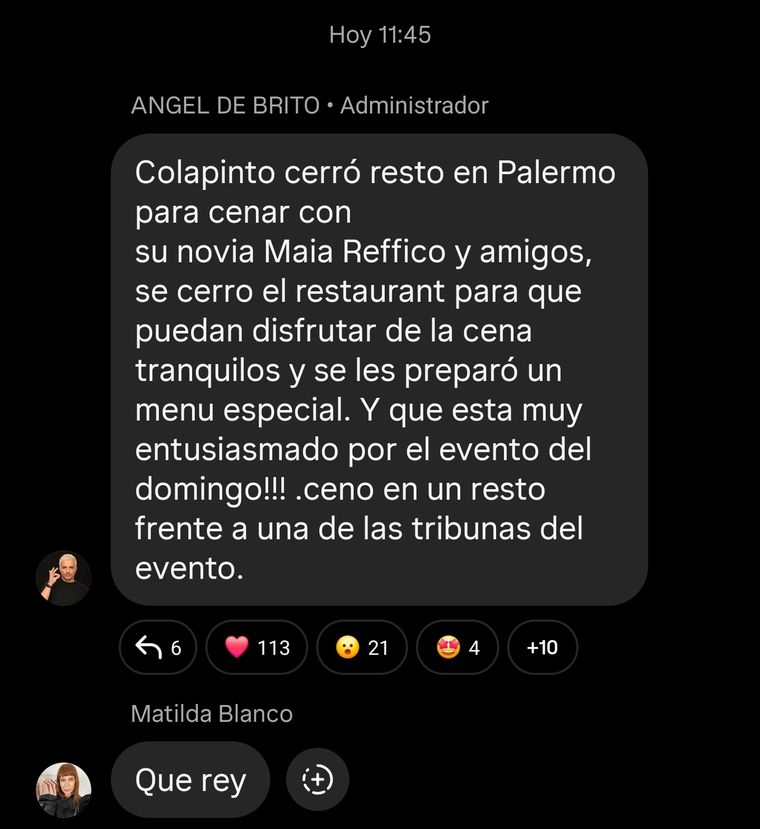The height and width of the screenshot is (829, 760).
Task: Select the Que rey reply bubble
Action: 190,780
